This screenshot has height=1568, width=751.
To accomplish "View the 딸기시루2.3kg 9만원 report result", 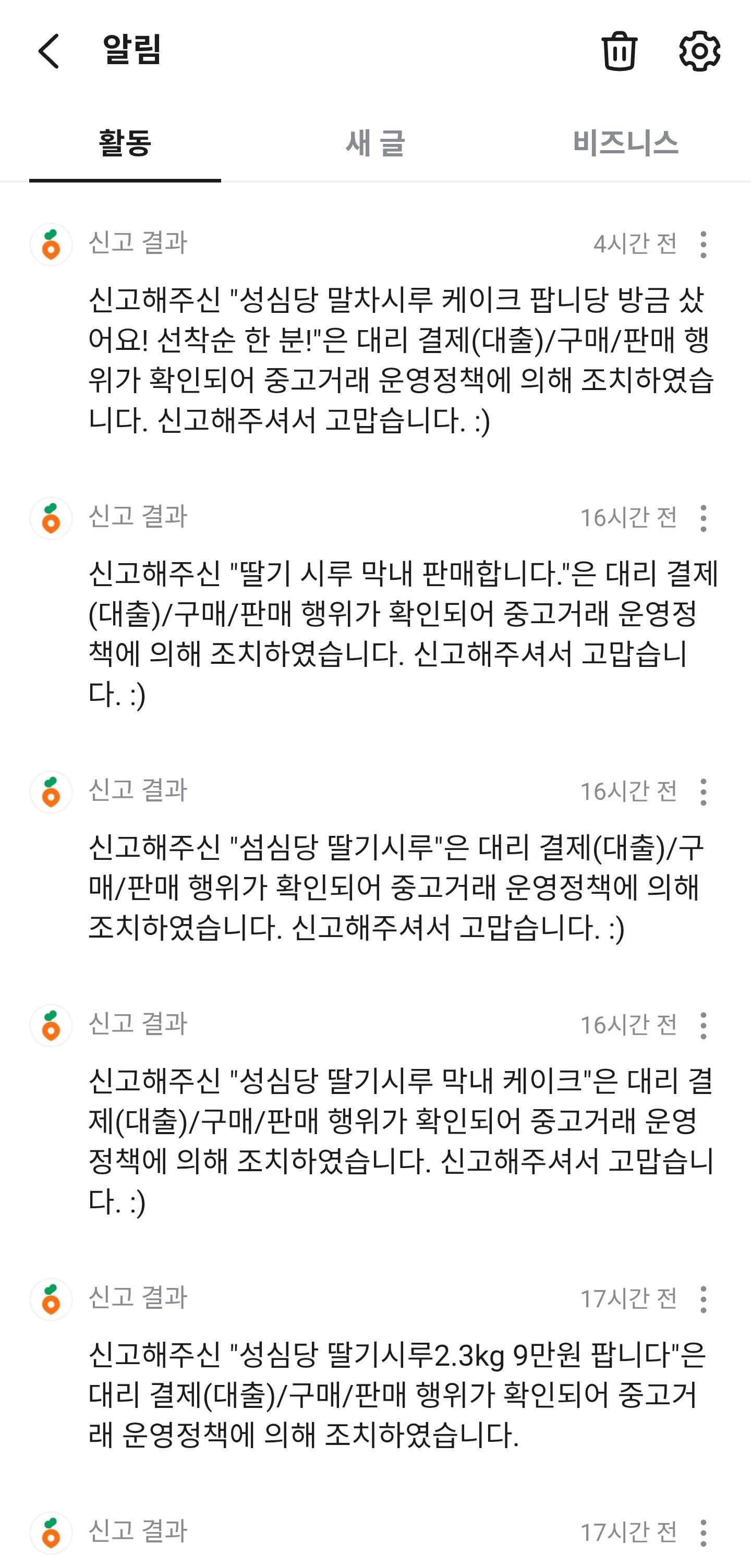I will click(396, 1394).
